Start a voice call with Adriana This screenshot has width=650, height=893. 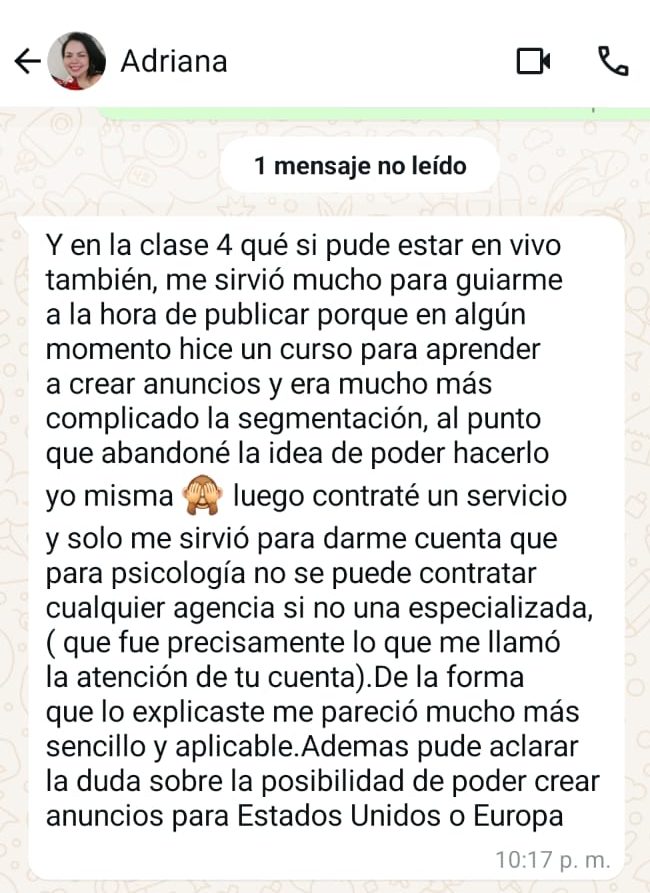pyautogui.click(x=612, y=62)
